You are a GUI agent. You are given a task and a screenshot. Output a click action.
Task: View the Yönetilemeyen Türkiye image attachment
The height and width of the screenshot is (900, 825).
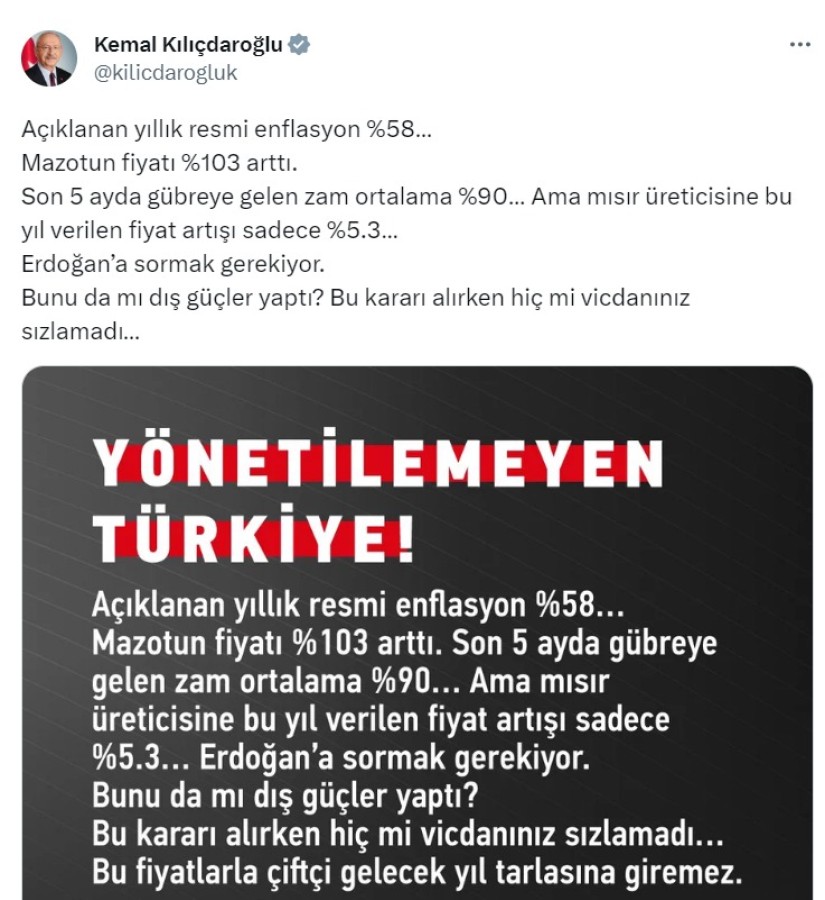(417, 640)
